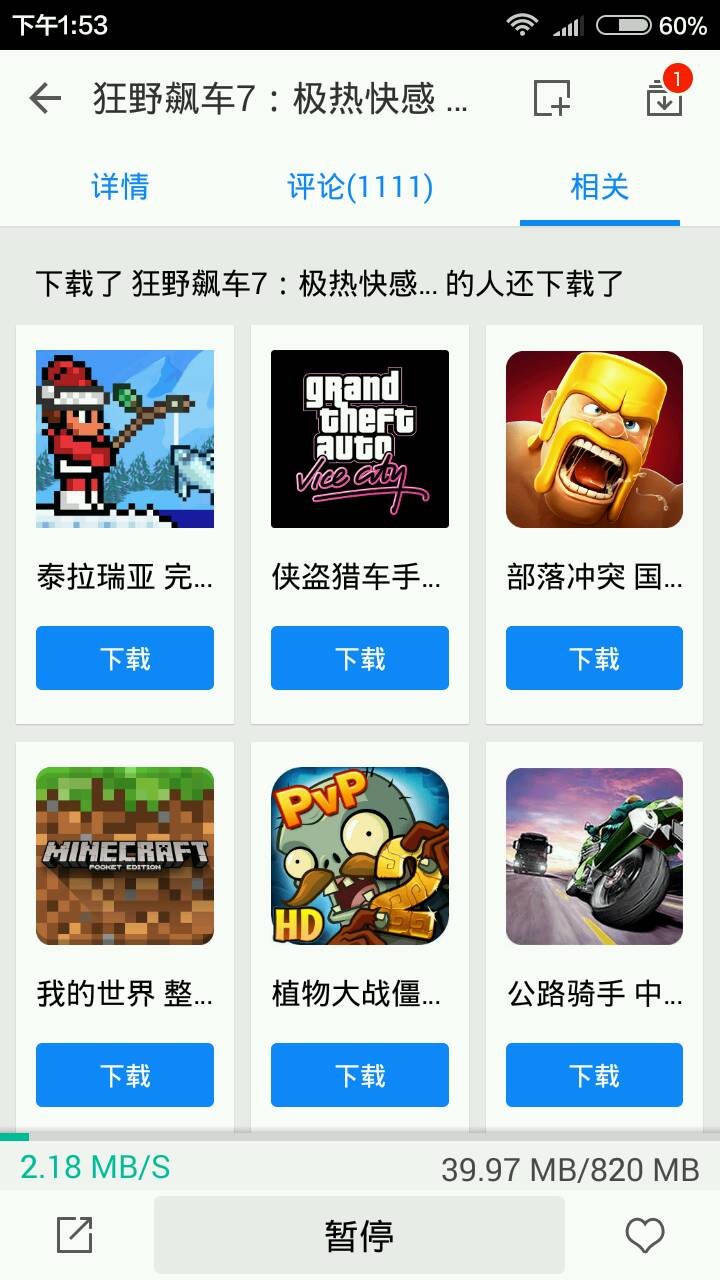Open the 侠盗猎车手 Vice City card
The height and width of the screenshot is (1280, 720).
(x=360, y=440)
